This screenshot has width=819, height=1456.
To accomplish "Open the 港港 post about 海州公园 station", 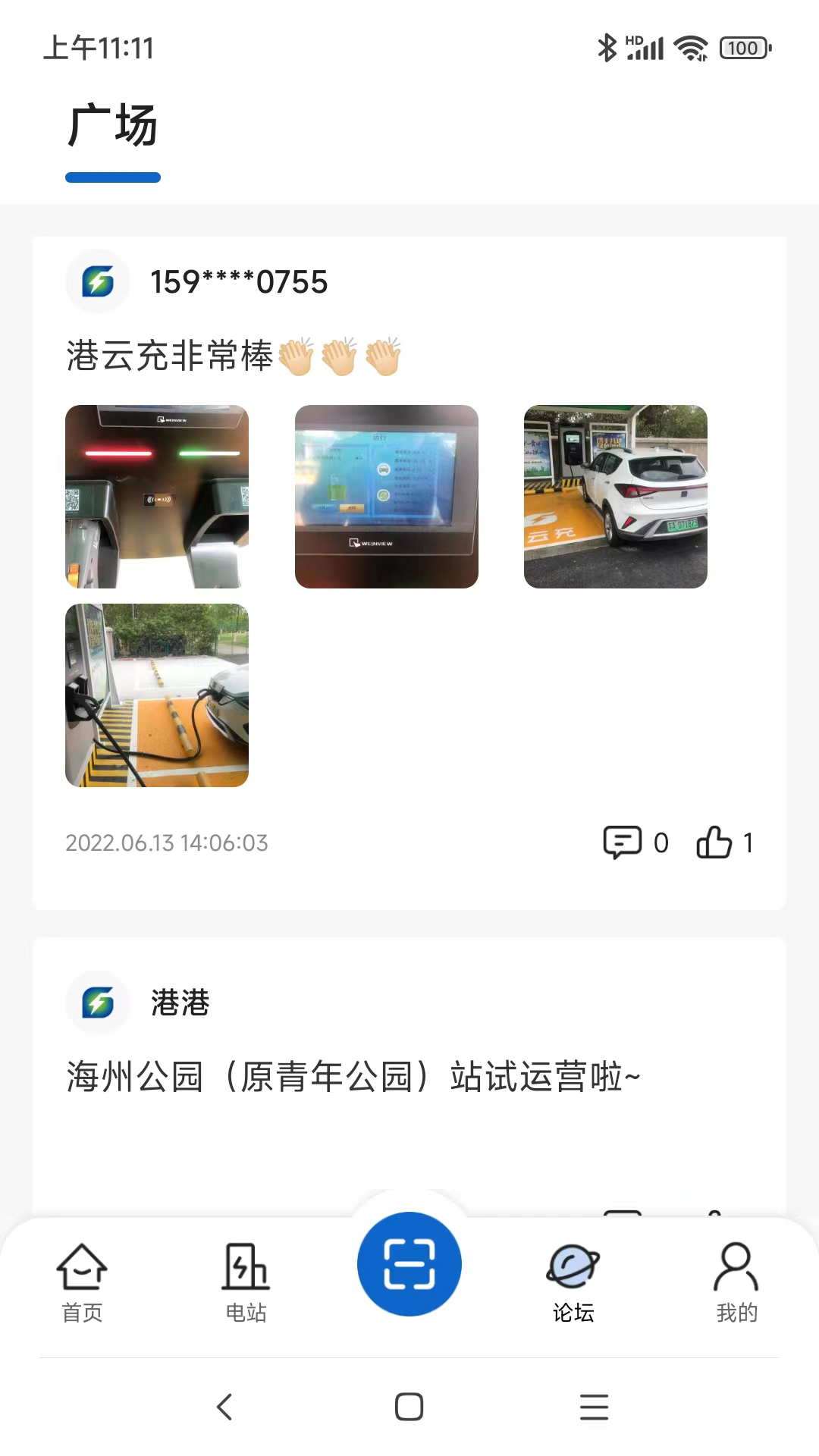I will click(x=353, y=1077).
